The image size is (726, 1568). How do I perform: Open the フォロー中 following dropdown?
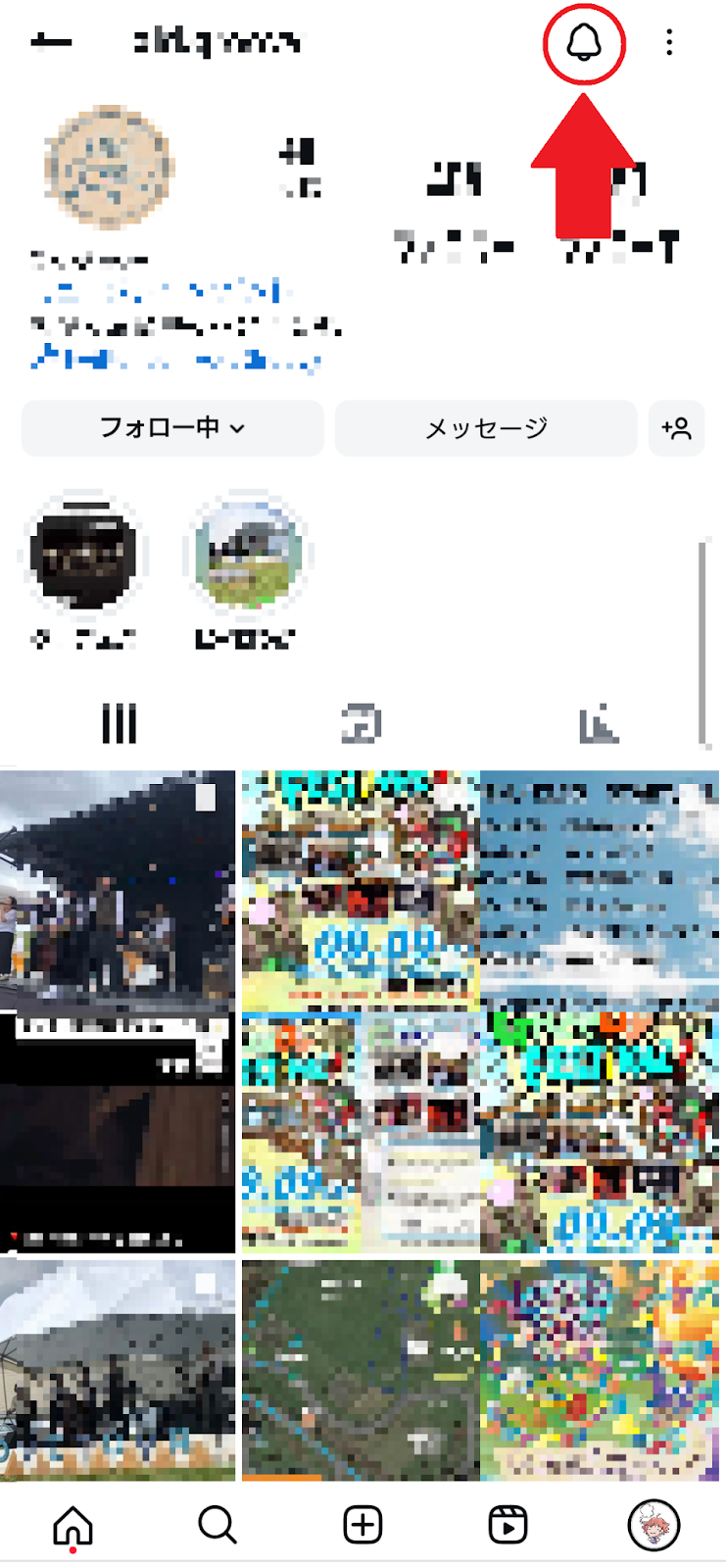172,428
